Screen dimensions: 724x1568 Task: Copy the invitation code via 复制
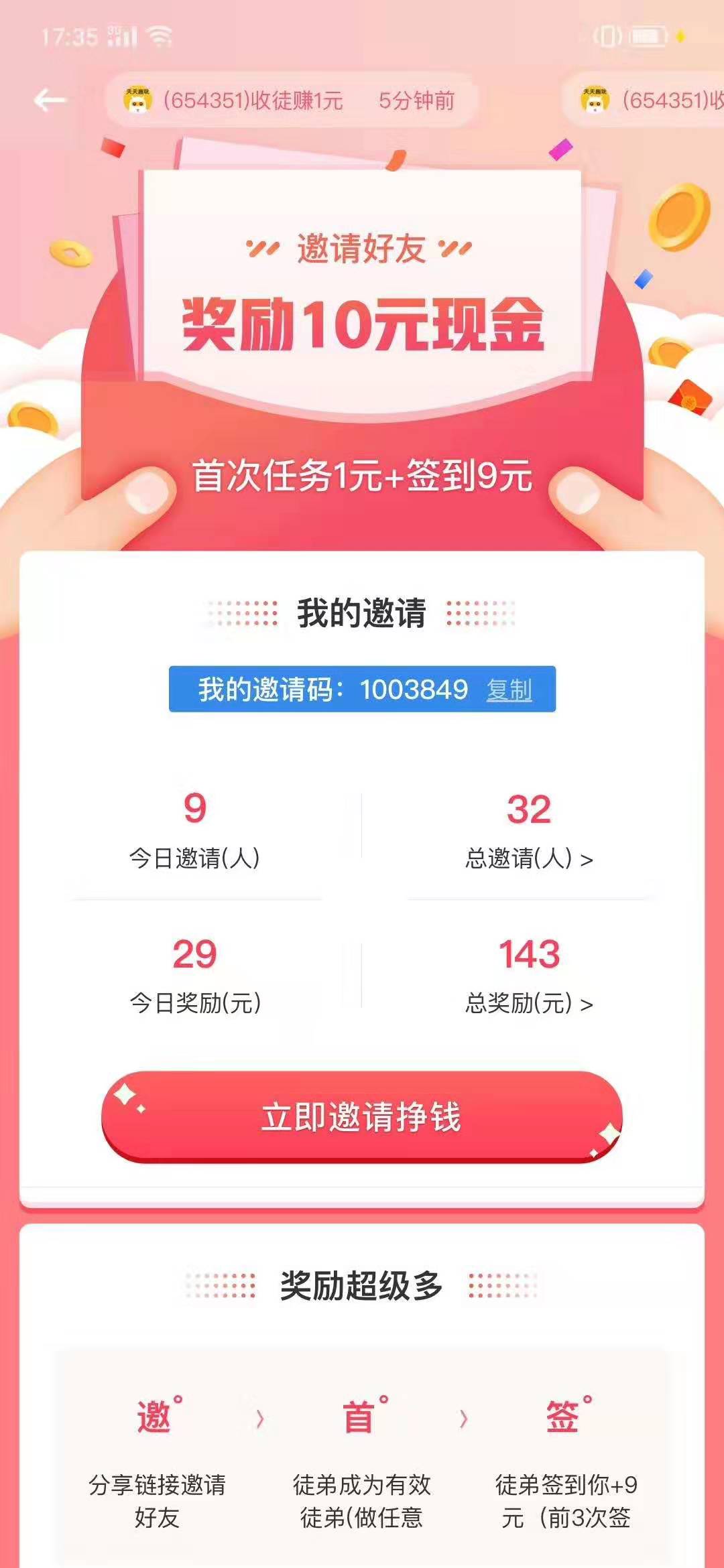(509, 690)
